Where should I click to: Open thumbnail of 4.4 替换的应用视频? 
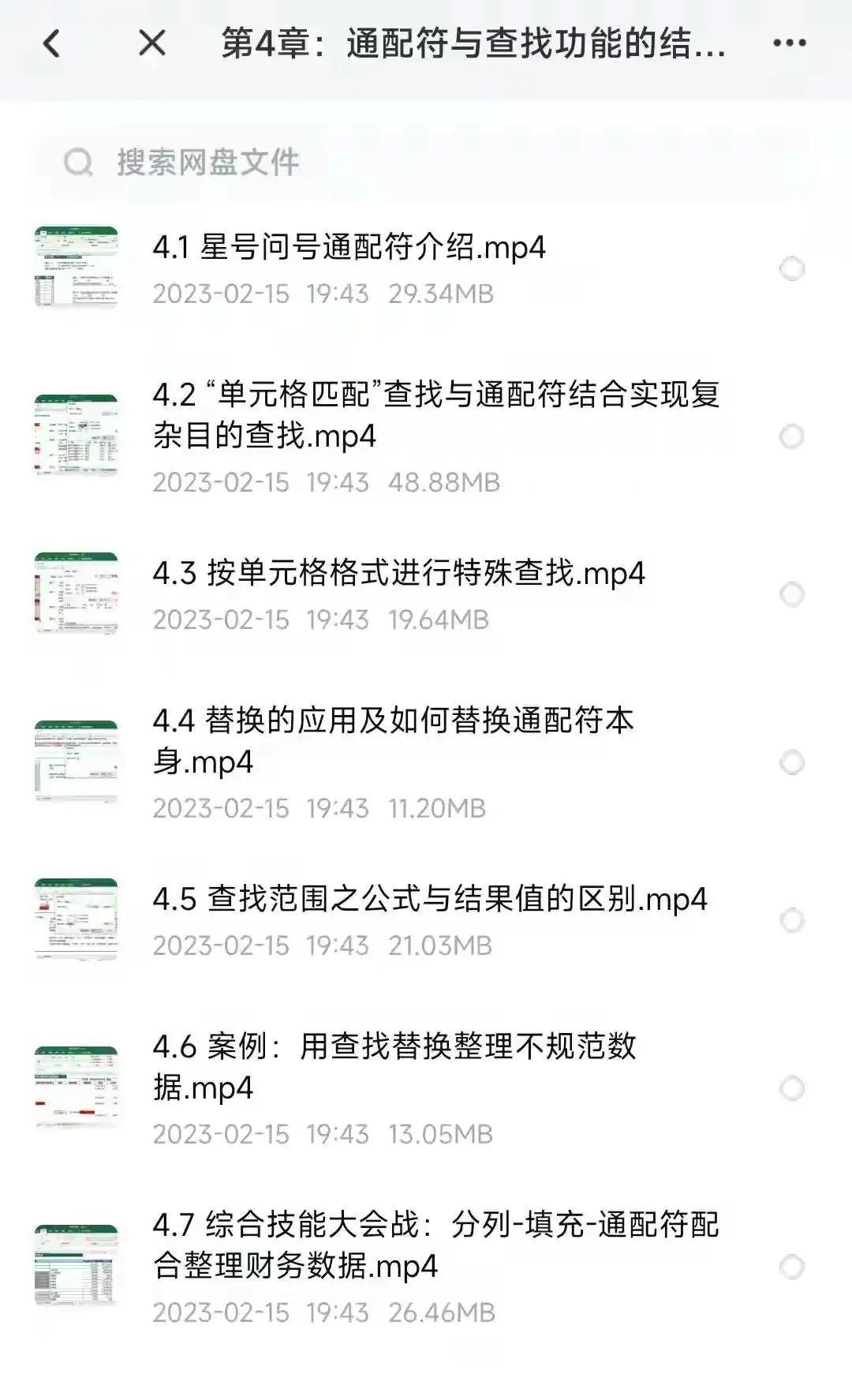pyautogui.click(x=75, y=762)
